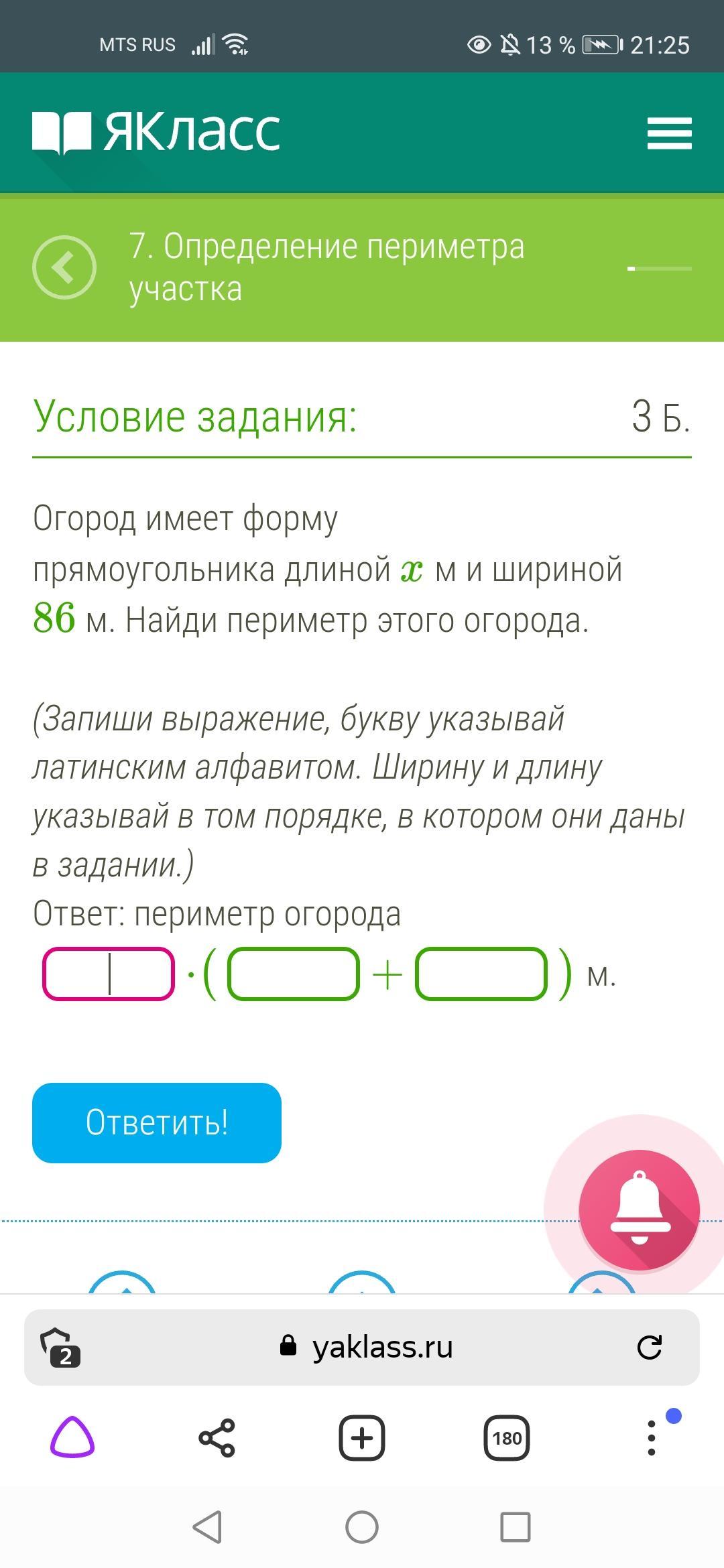Go back using the circled arrow

(64, 267)
